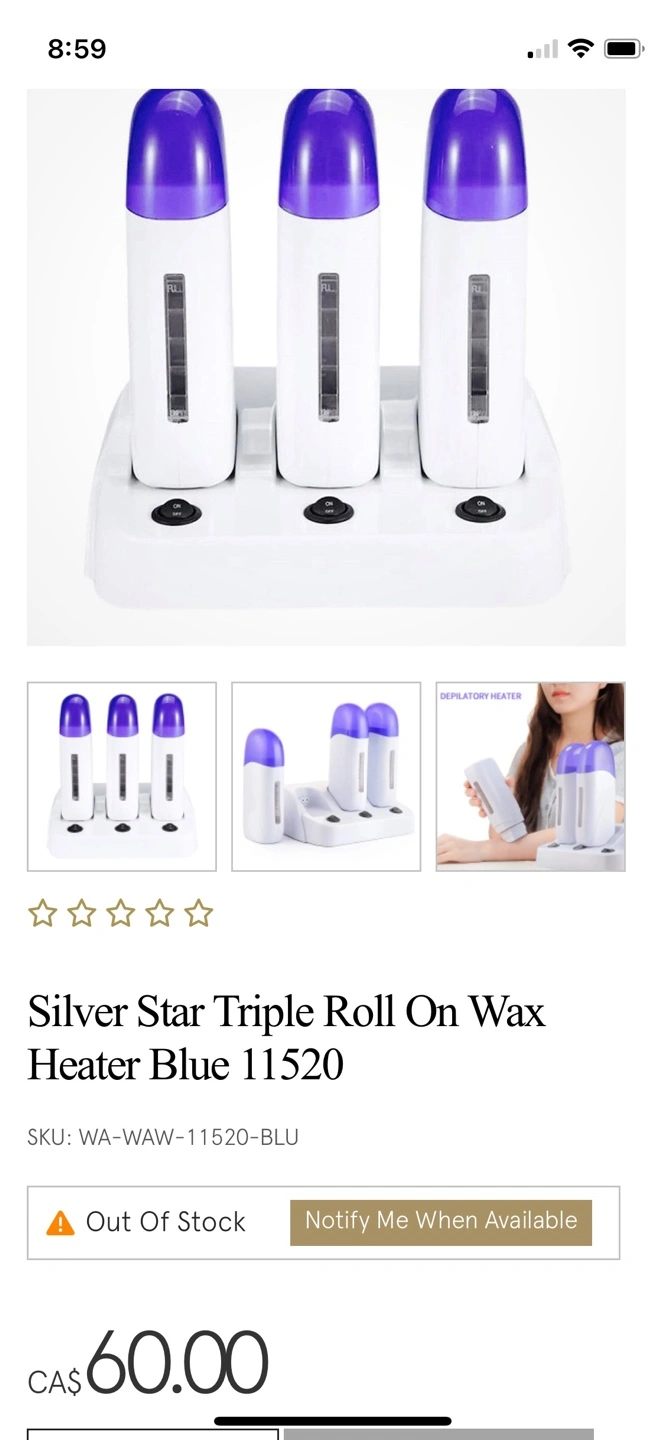This screenshot has height=1440, width=665.
Task: Open the star rating reviews
Action: tap(120, 913)
